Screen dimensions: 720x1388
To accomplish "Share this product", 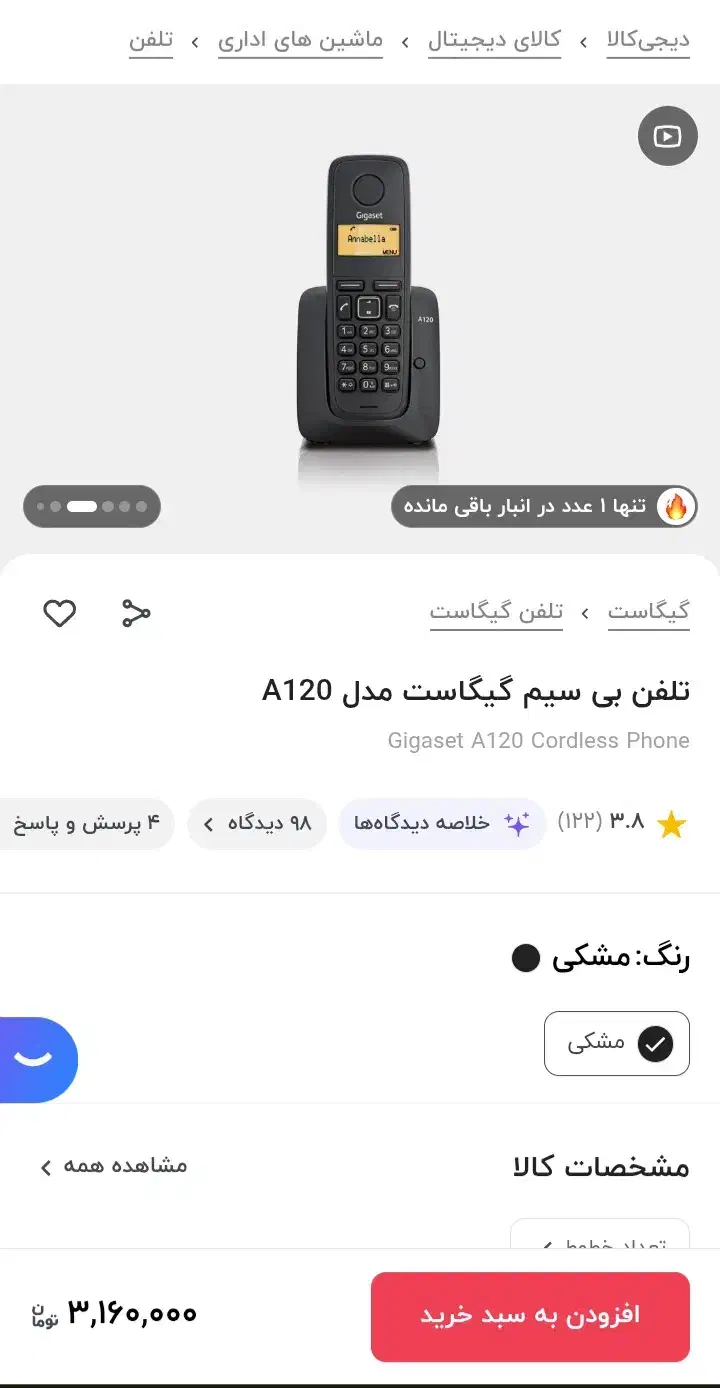I will click(136, 613).
